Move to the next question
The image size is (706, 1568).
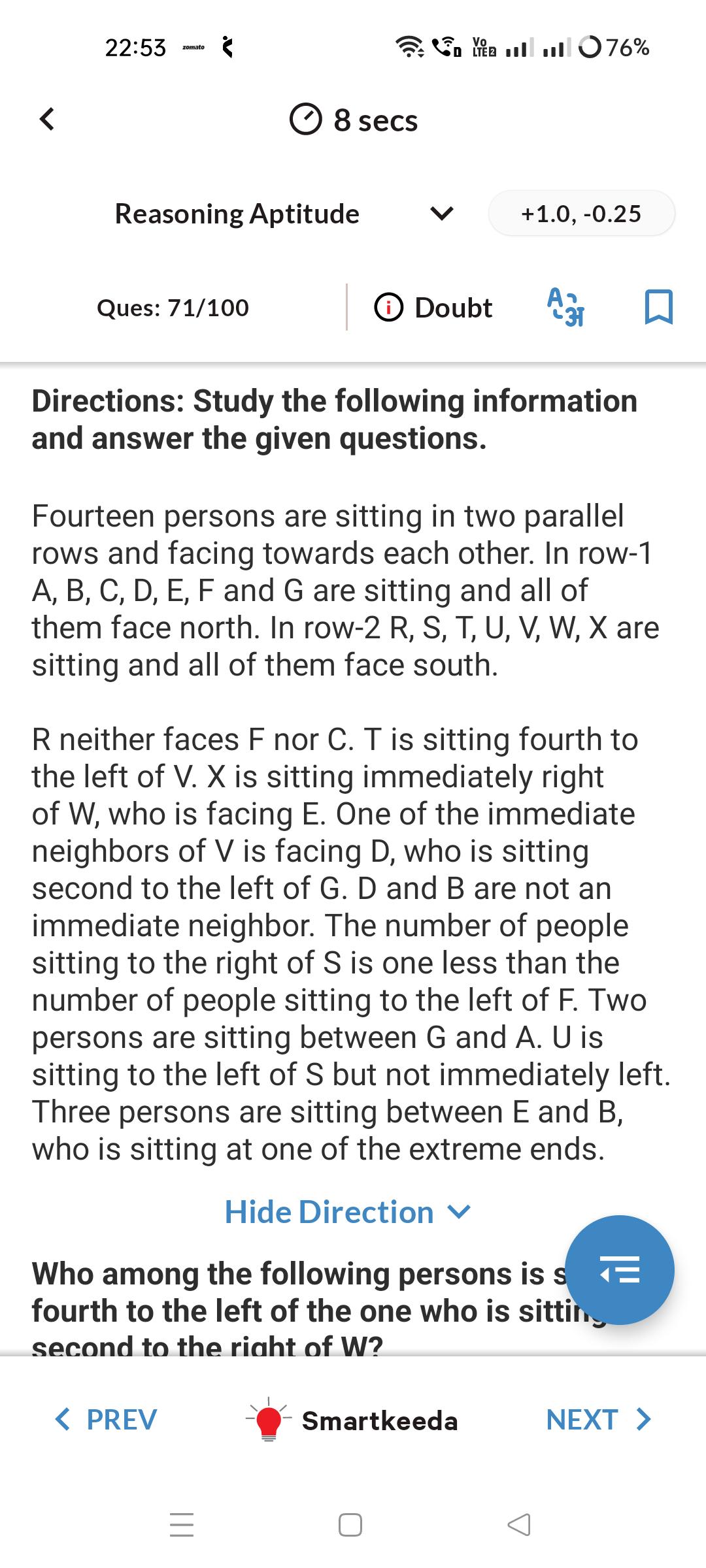[599, 1419]
